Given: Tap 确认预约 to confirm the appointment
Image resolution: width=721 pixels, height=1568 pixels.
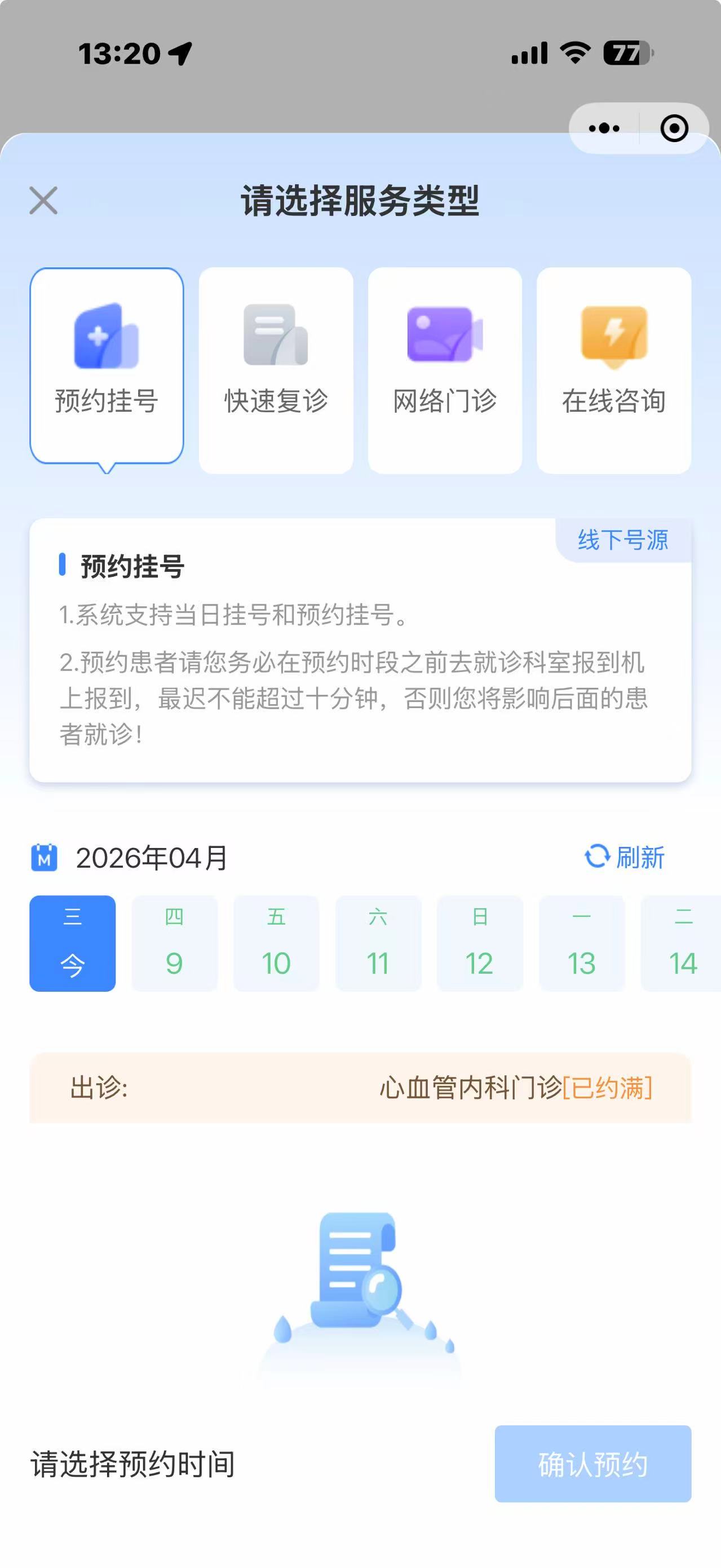Looking at the screenshot, I should [592, 1464].
